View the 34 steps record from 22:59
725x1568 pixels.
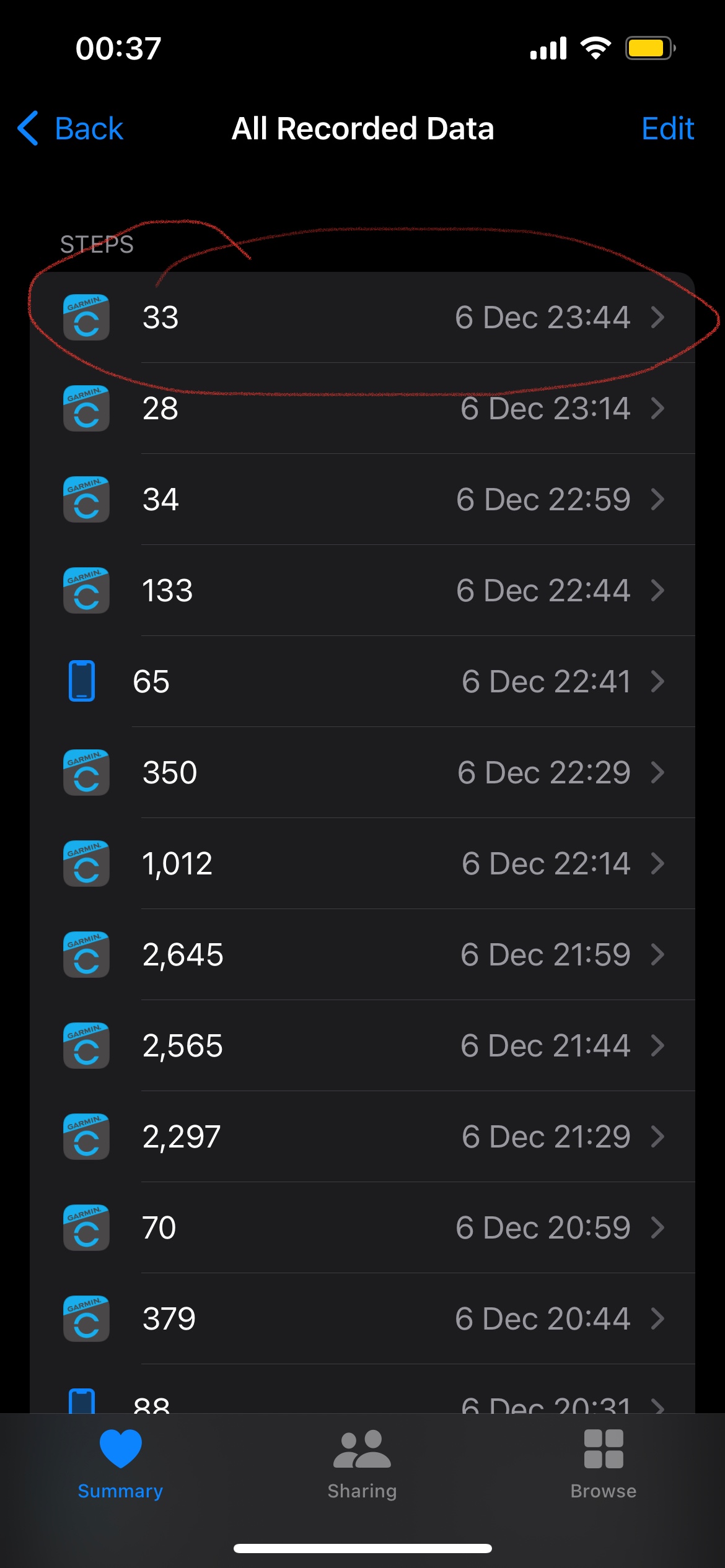[x=362, y=500]
